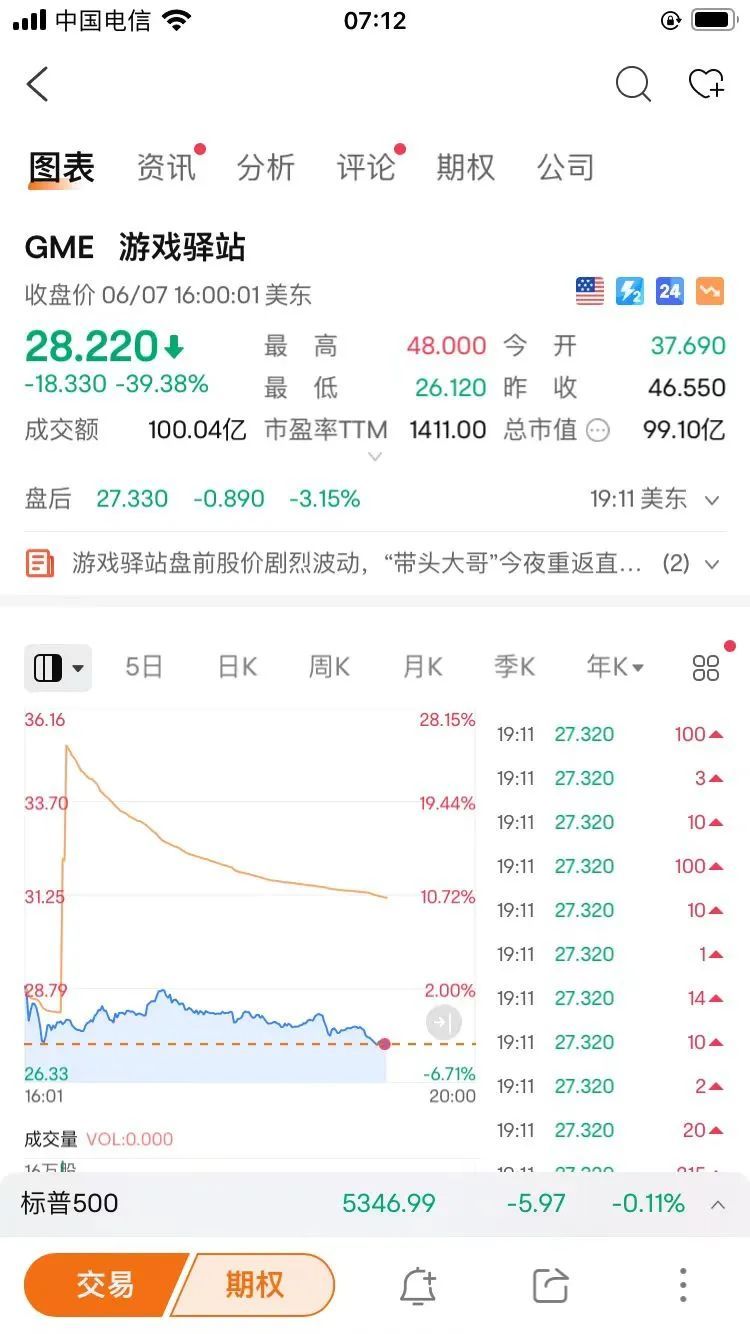Open the 评论 tab

pyautogui.click(x=366, y=167)
